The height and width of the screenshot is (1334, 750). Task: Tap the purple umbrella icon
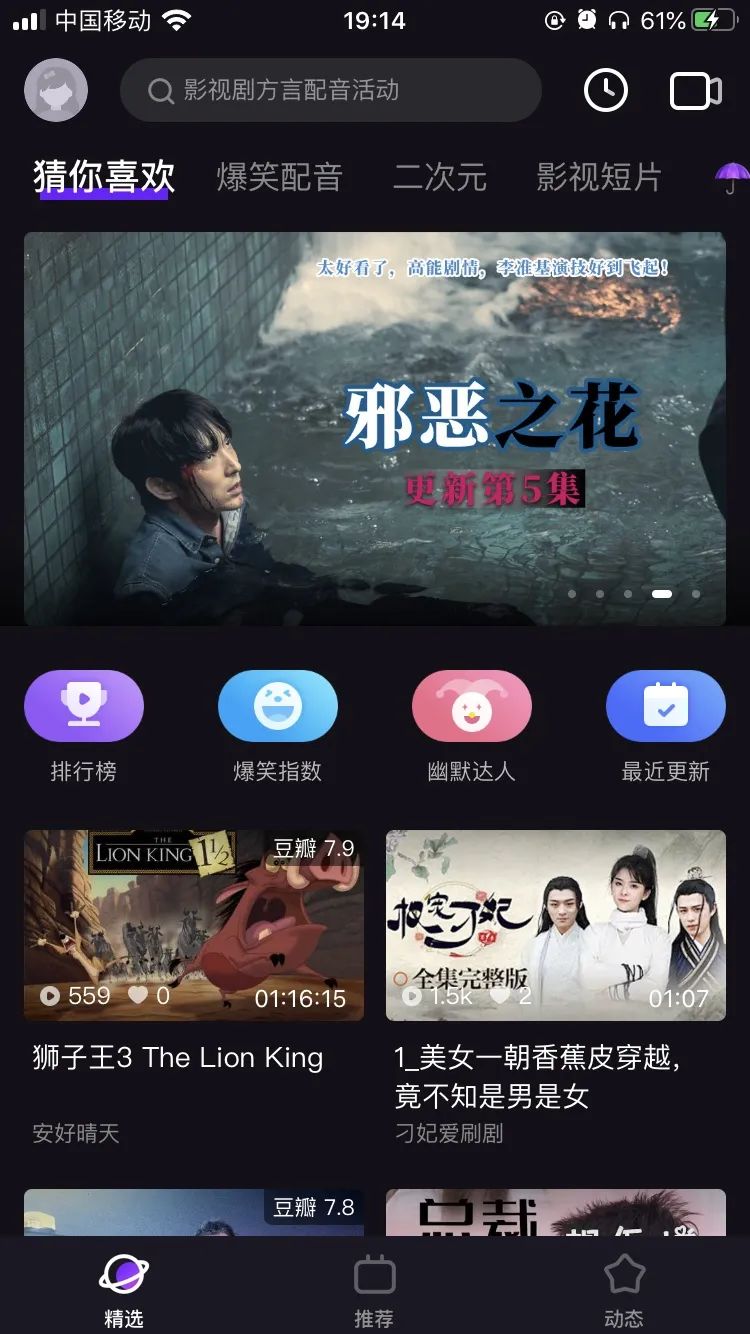point(732,178)
